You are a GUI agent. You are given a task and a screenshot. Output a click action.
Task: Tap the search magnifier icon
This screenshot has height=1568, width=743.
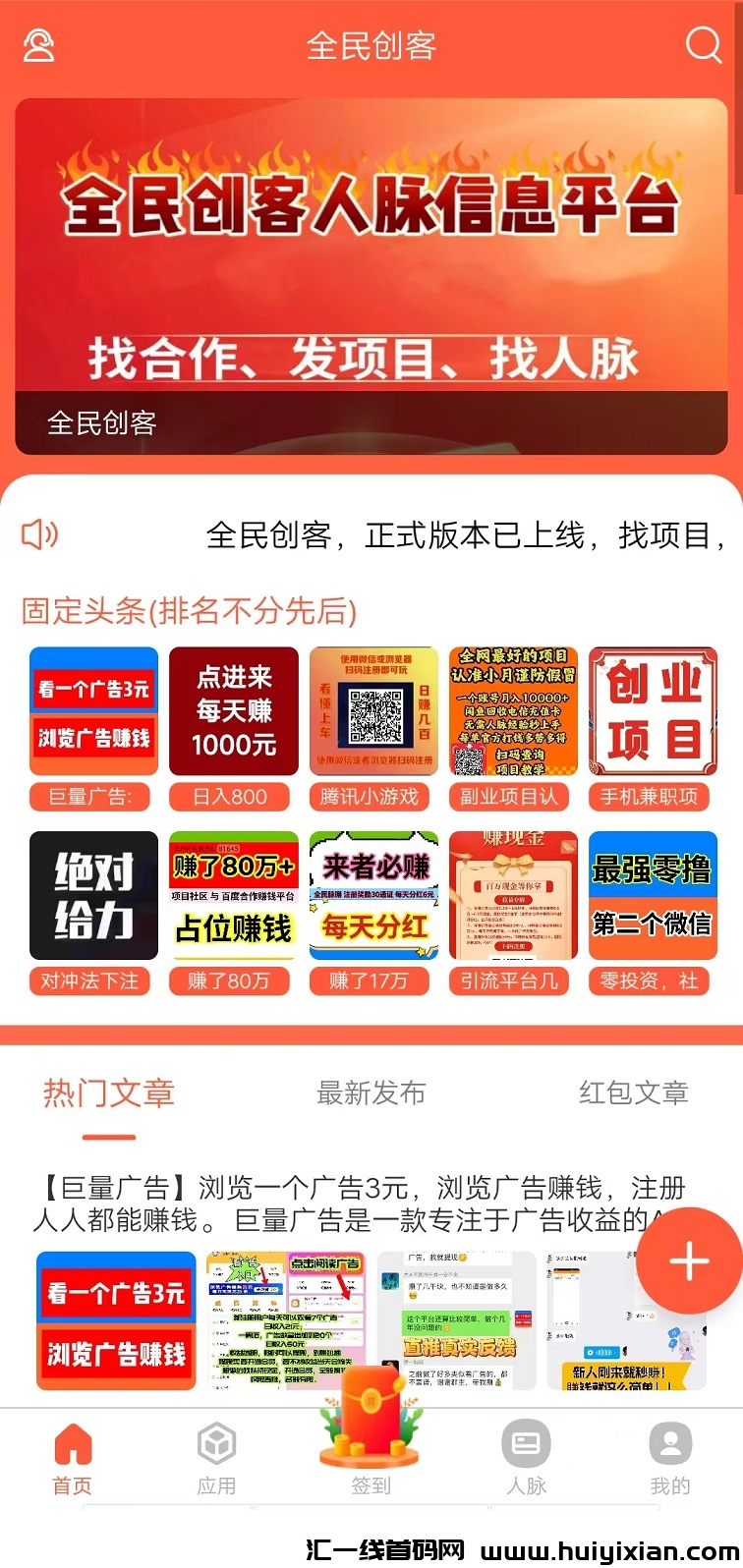pos(703,45)
